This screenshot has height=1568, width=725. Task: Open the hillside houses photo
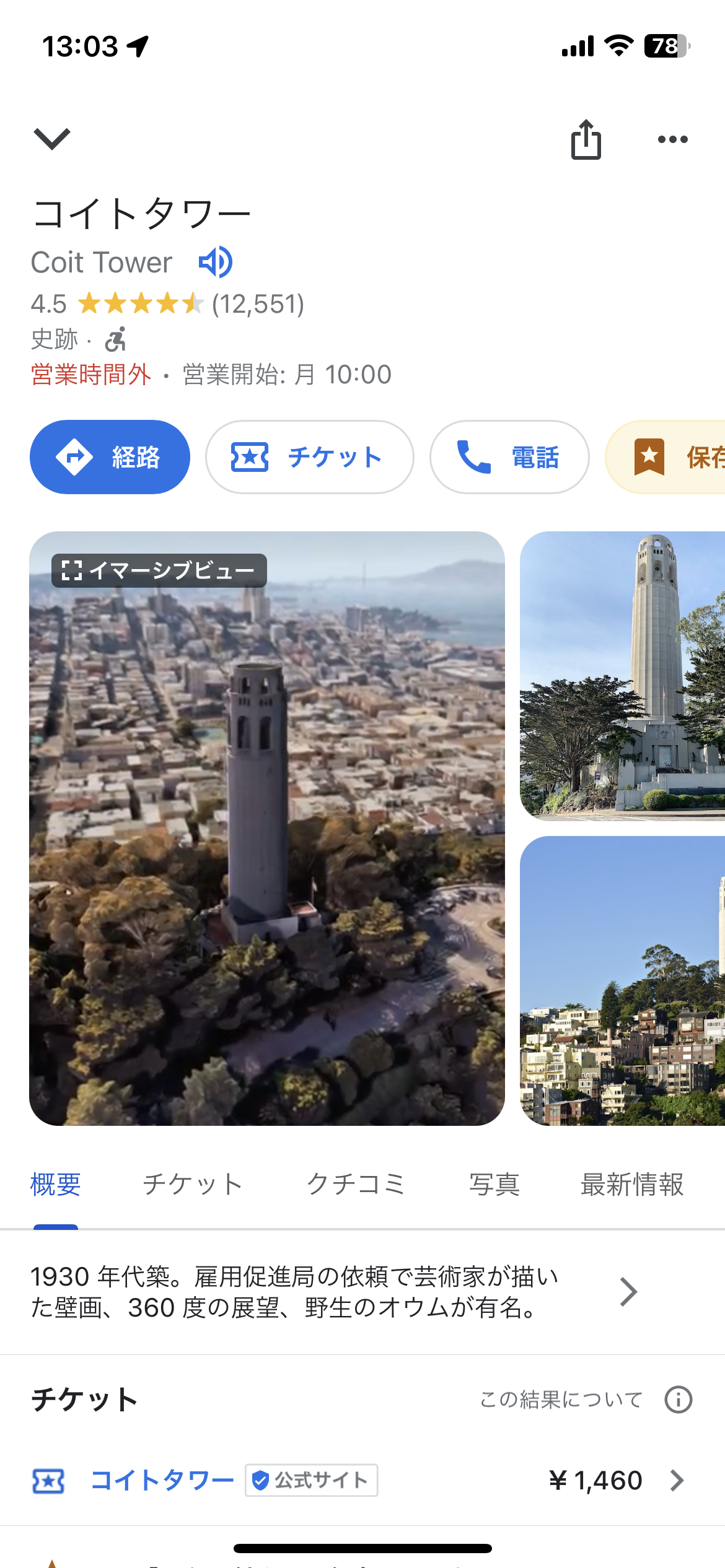point(622,980)
